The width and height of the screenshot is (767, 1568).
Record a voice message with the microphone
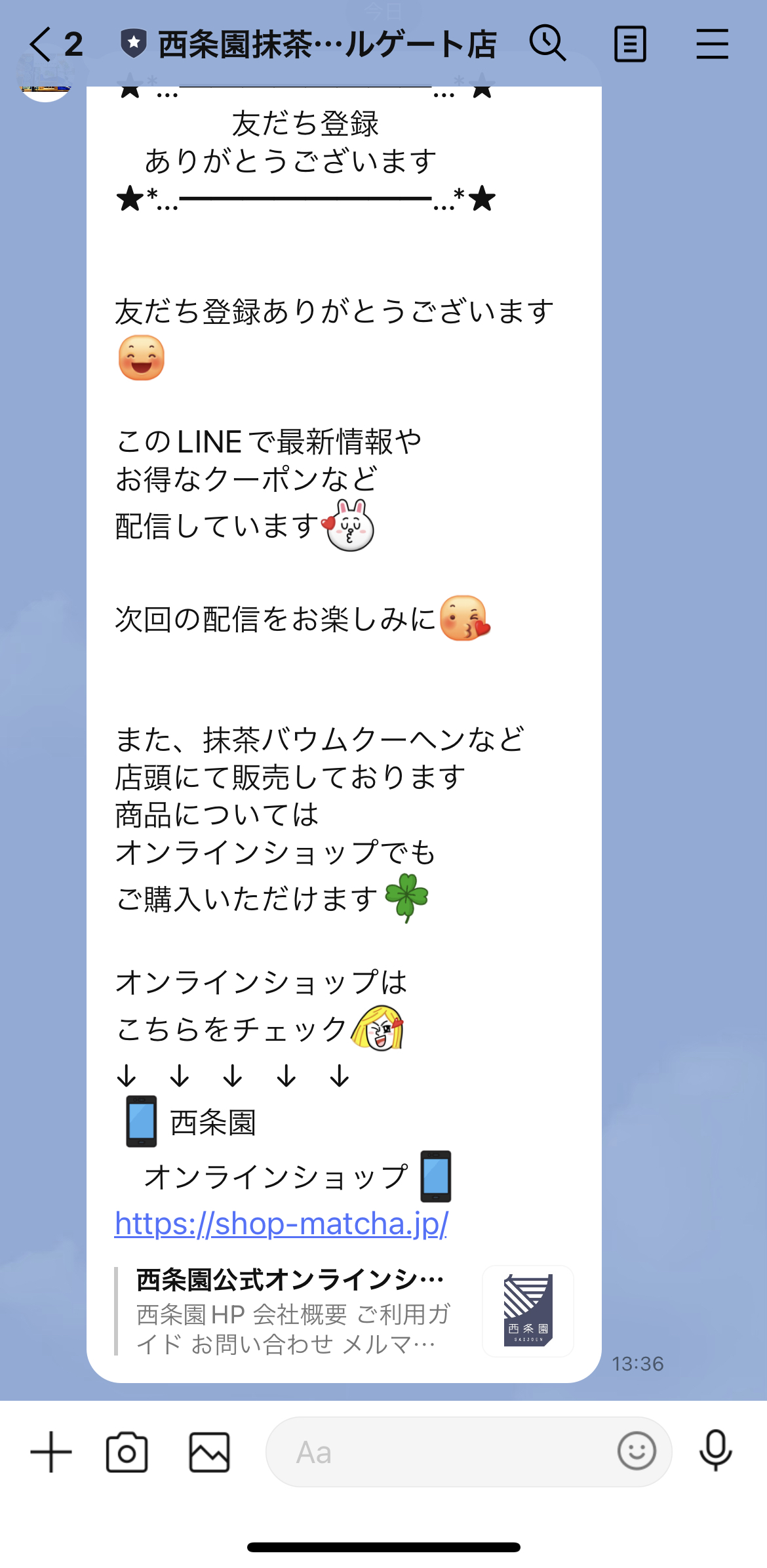click(715, 1451)
